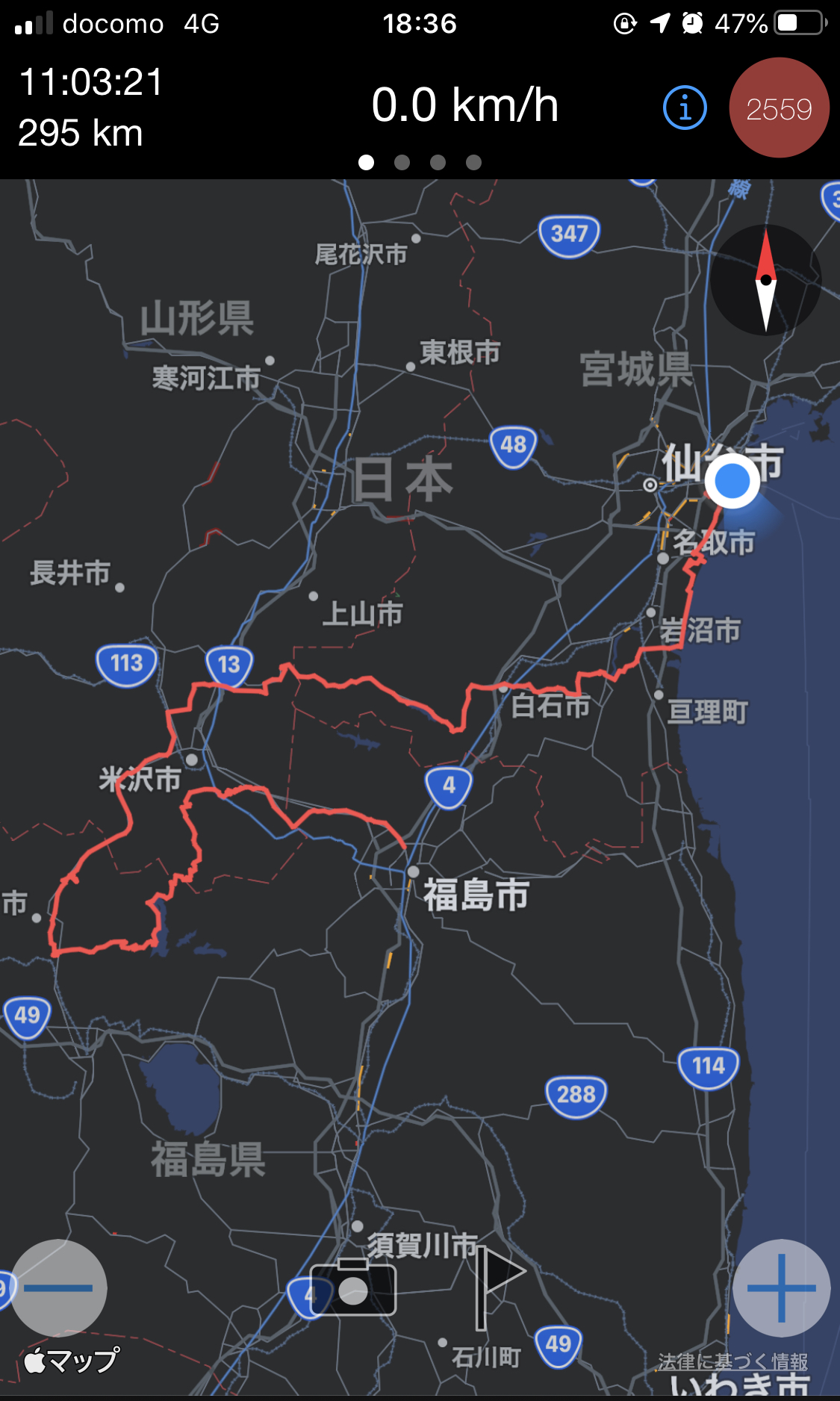Open the 法律に基づく情報 legal link
840x1401 pixels.
pyautogui.click(x=732, y=1361)
